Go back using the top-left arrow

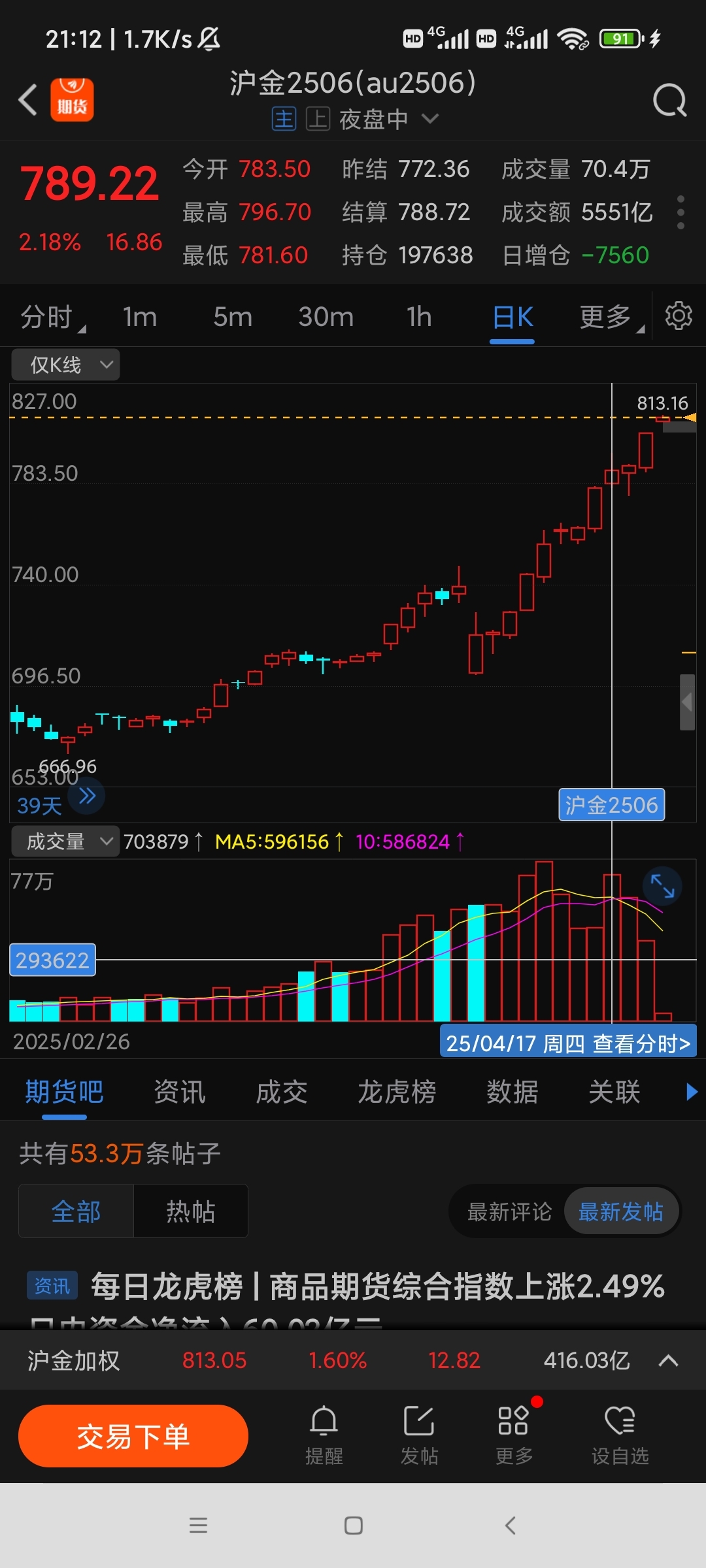click(27, 100)
